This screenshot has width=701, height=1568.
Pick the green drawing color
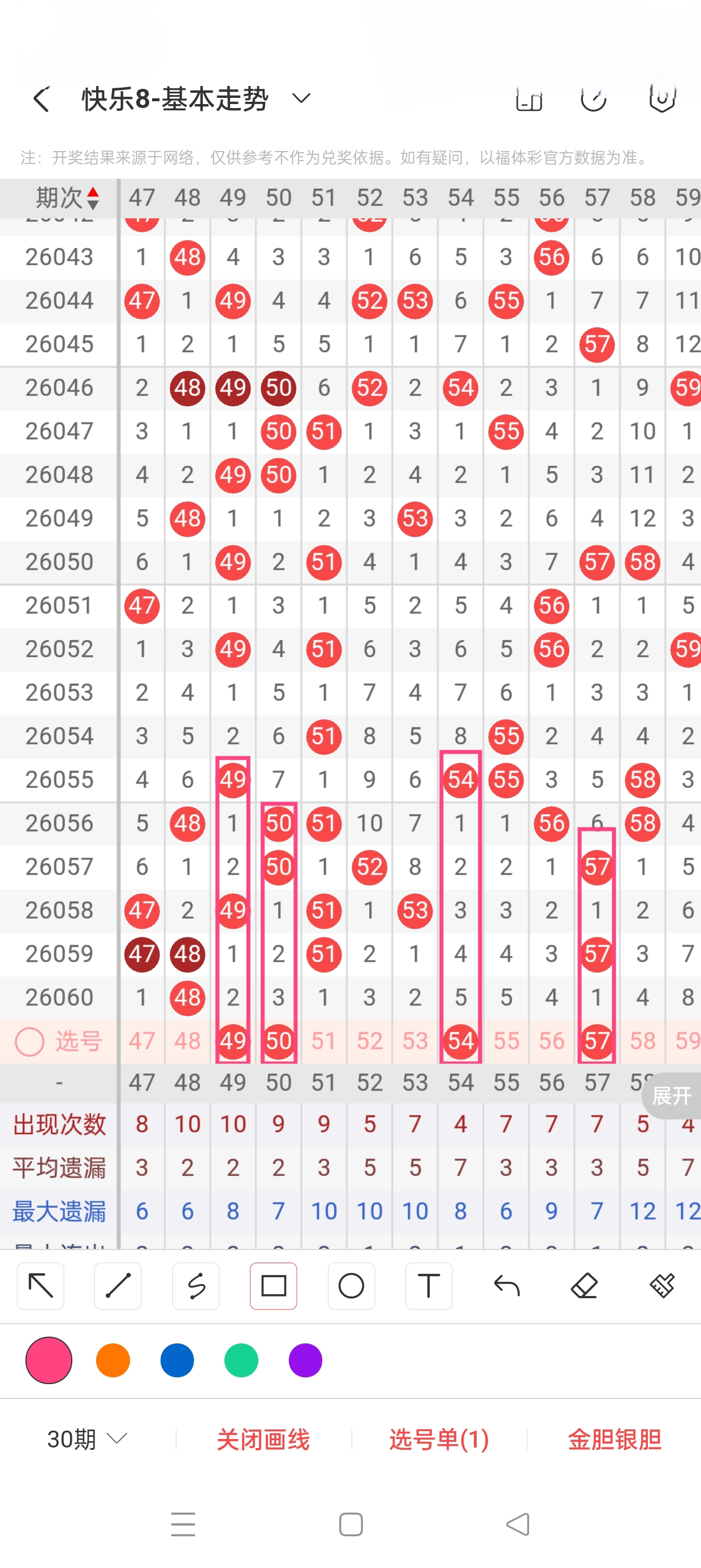(x=241, y=1360)
